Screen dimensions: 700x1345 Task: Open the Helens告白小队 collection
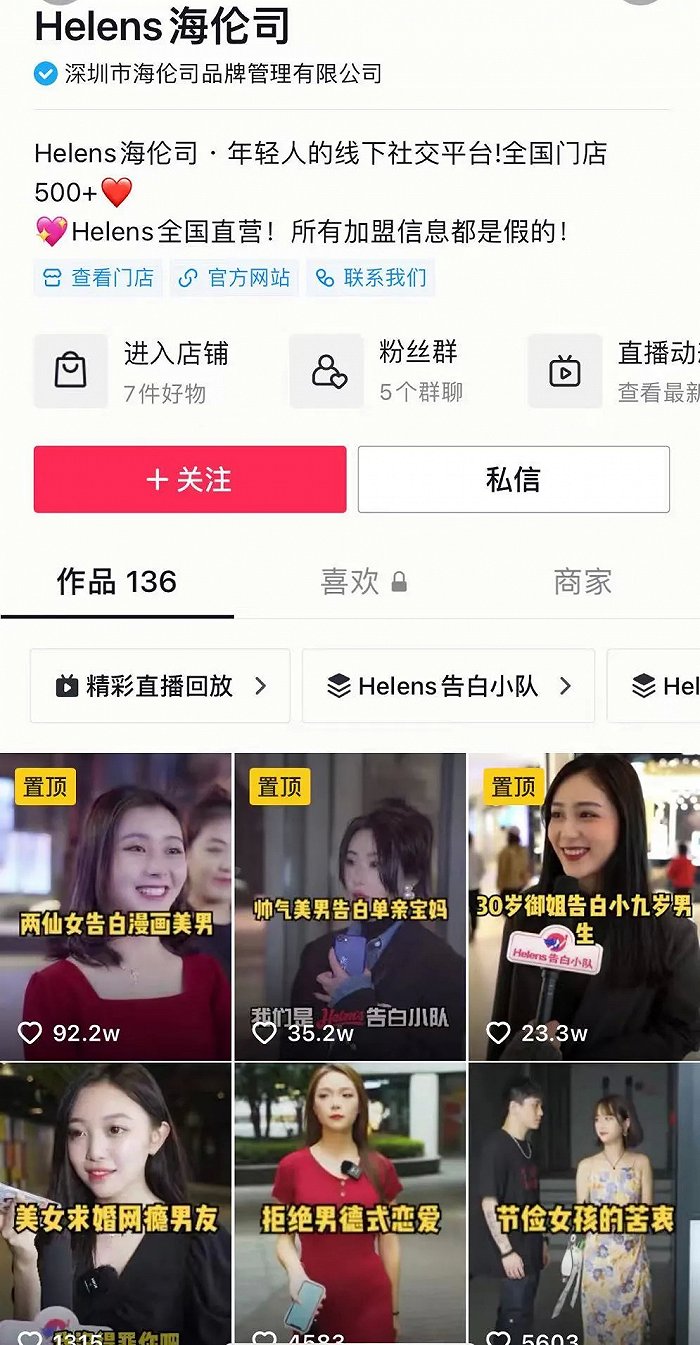pyautogui.click(x=448, y=686)
